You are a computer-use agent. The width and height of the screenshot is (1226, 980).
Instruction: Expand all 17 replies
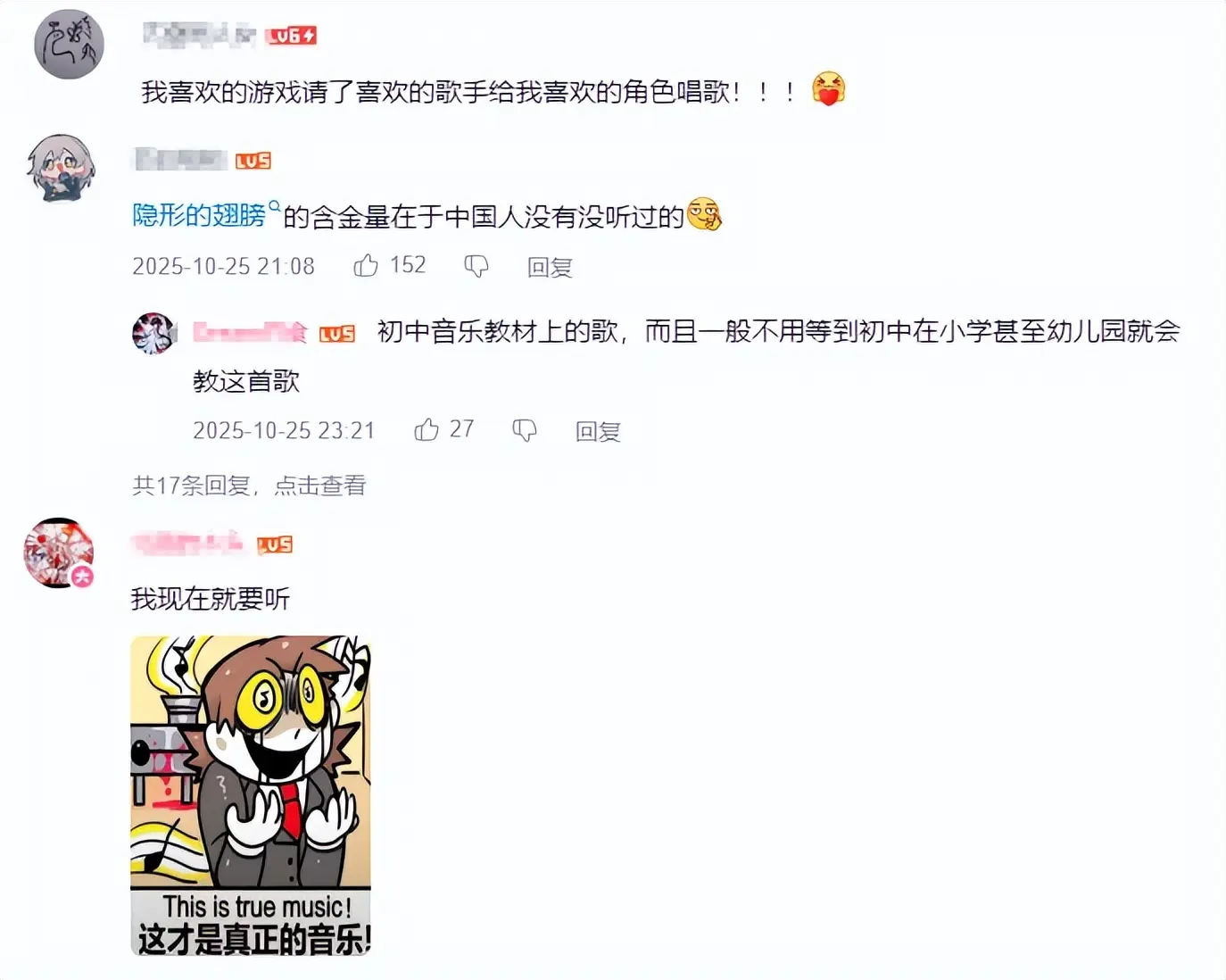[x=249, y=486]
